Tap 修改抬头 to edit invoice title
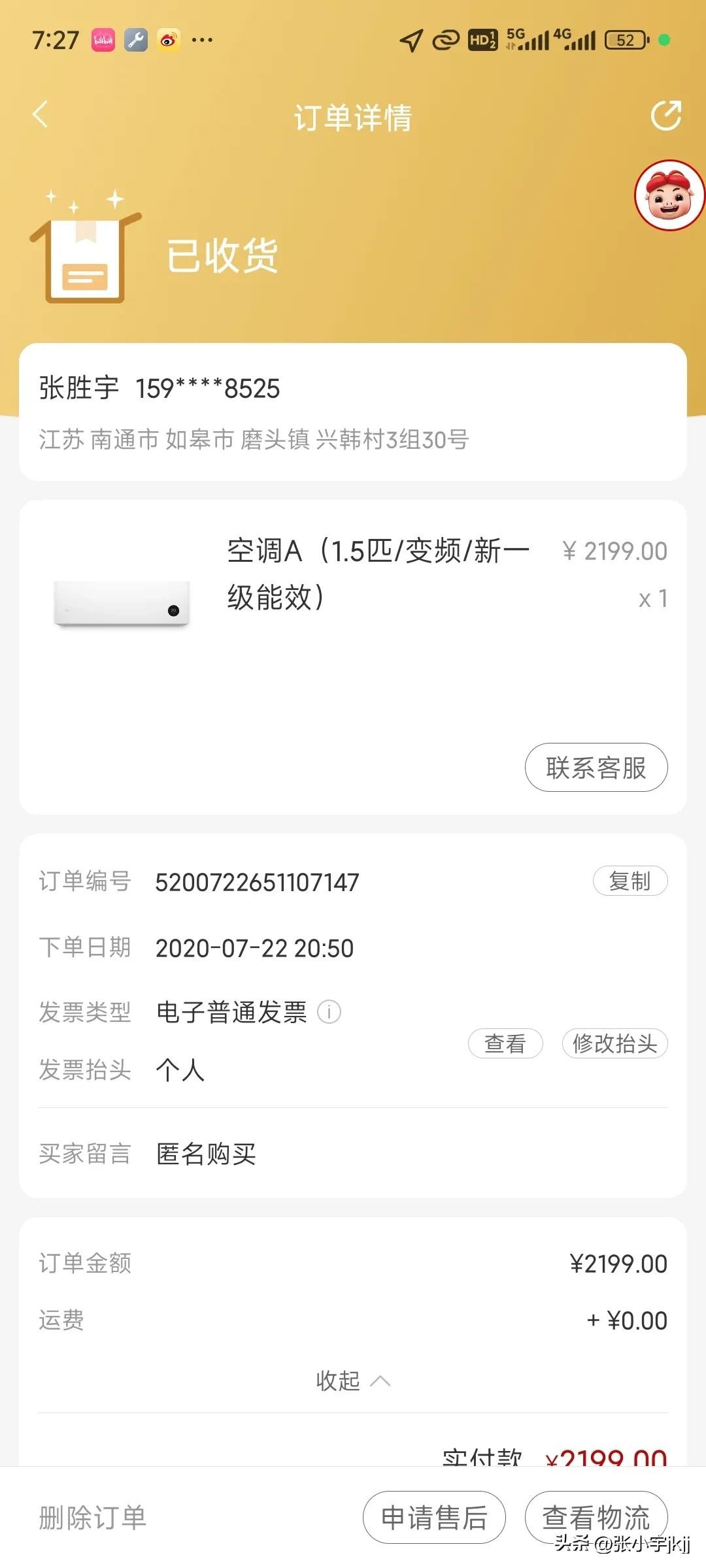The image size is (706, 1568). [x=614, y=1043]
